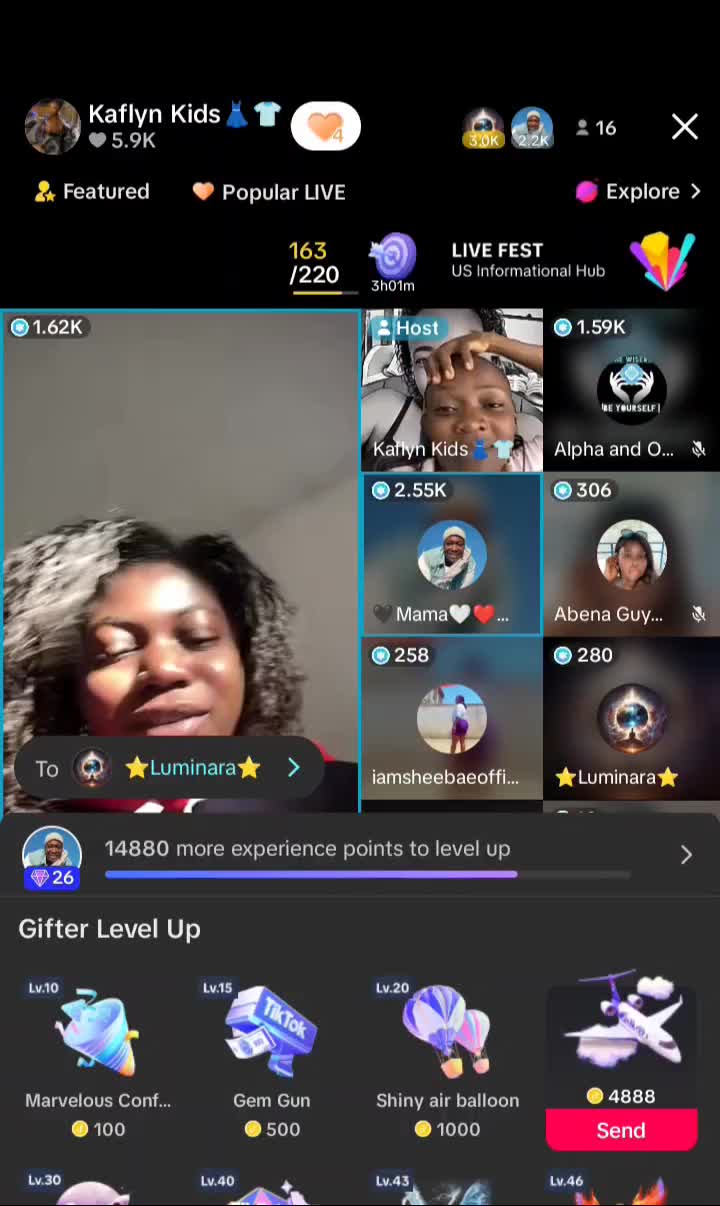Tap the heart follow button
This screenshot has height=1206, width=720.
point(325,127)
